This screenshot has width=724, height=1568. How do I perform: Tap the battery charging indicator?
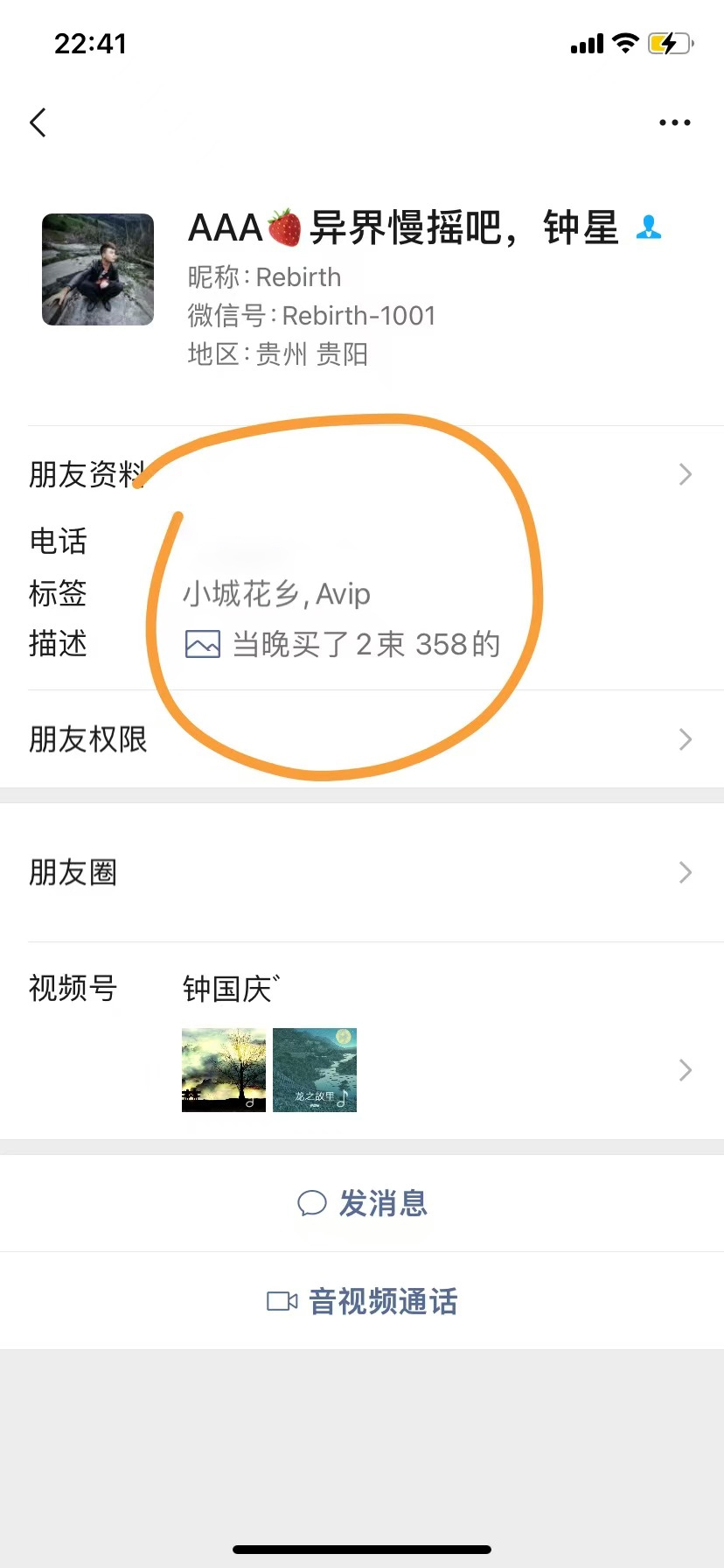[x=669, y=43]
